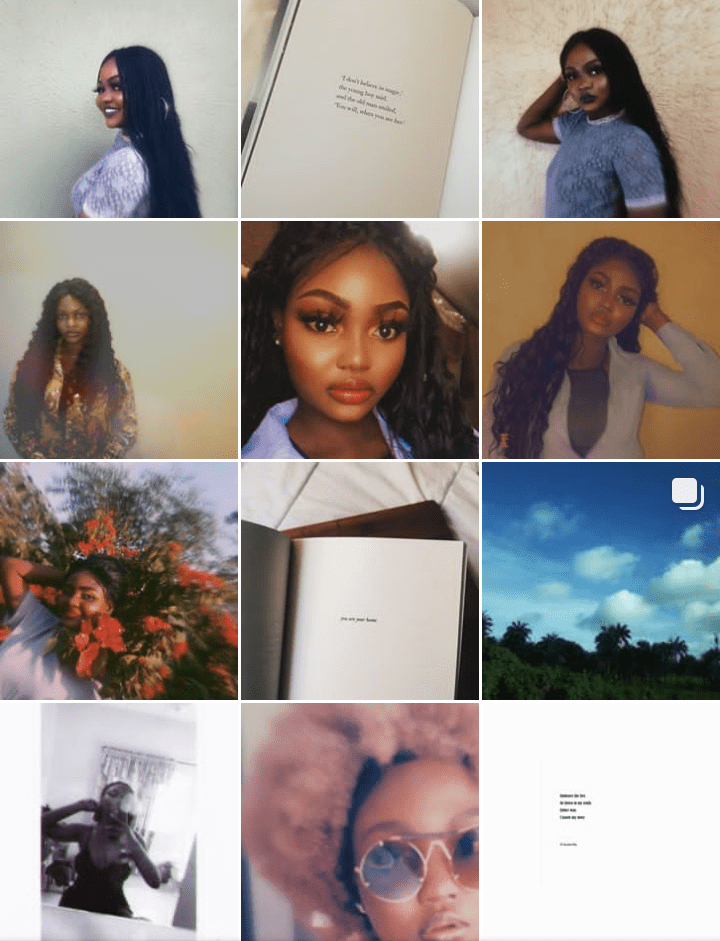Open the hazy photo with floral jacket
Viewport: 720px width, 941px height.
tap(119, 340)
